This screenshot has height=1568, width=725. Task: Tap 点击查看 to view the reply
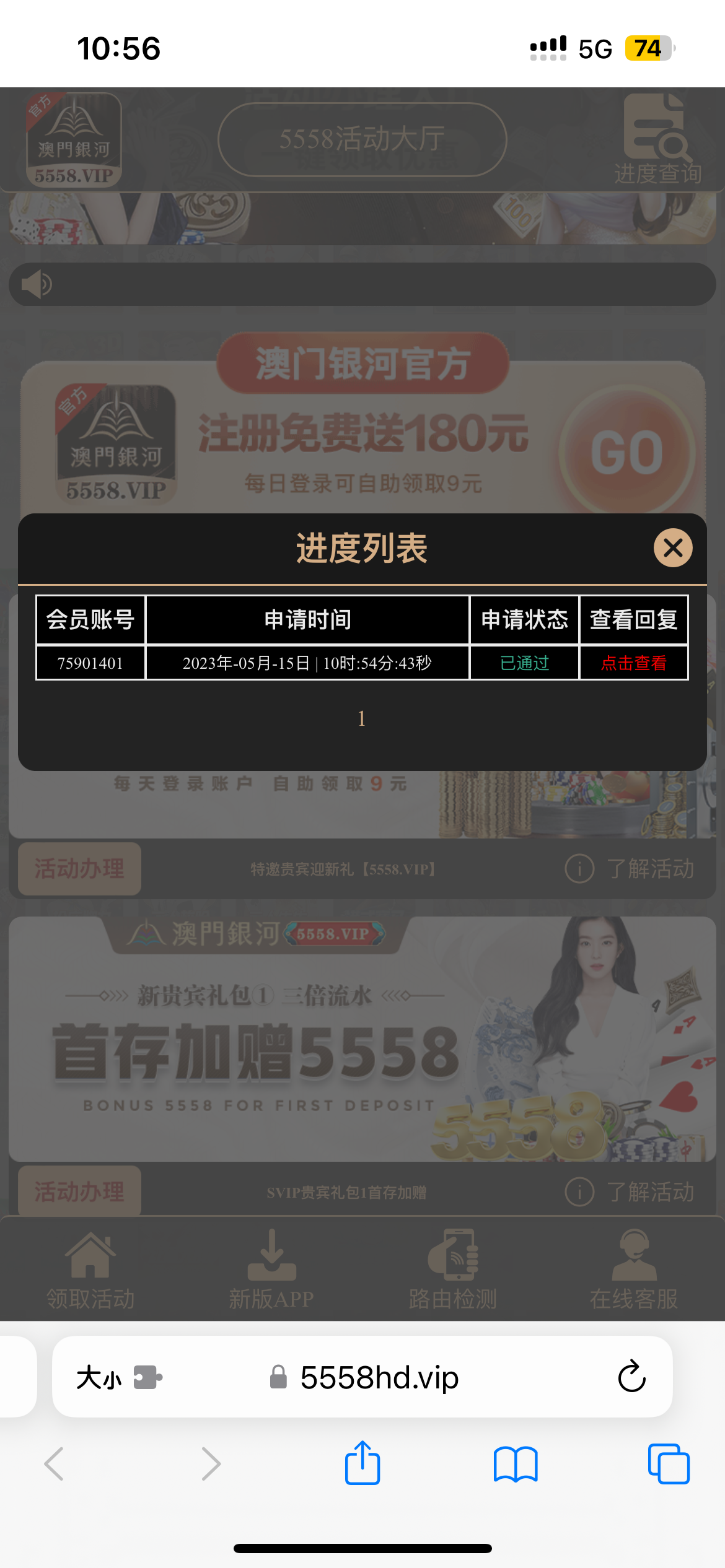pyautogui.click(x=633, y=663)
